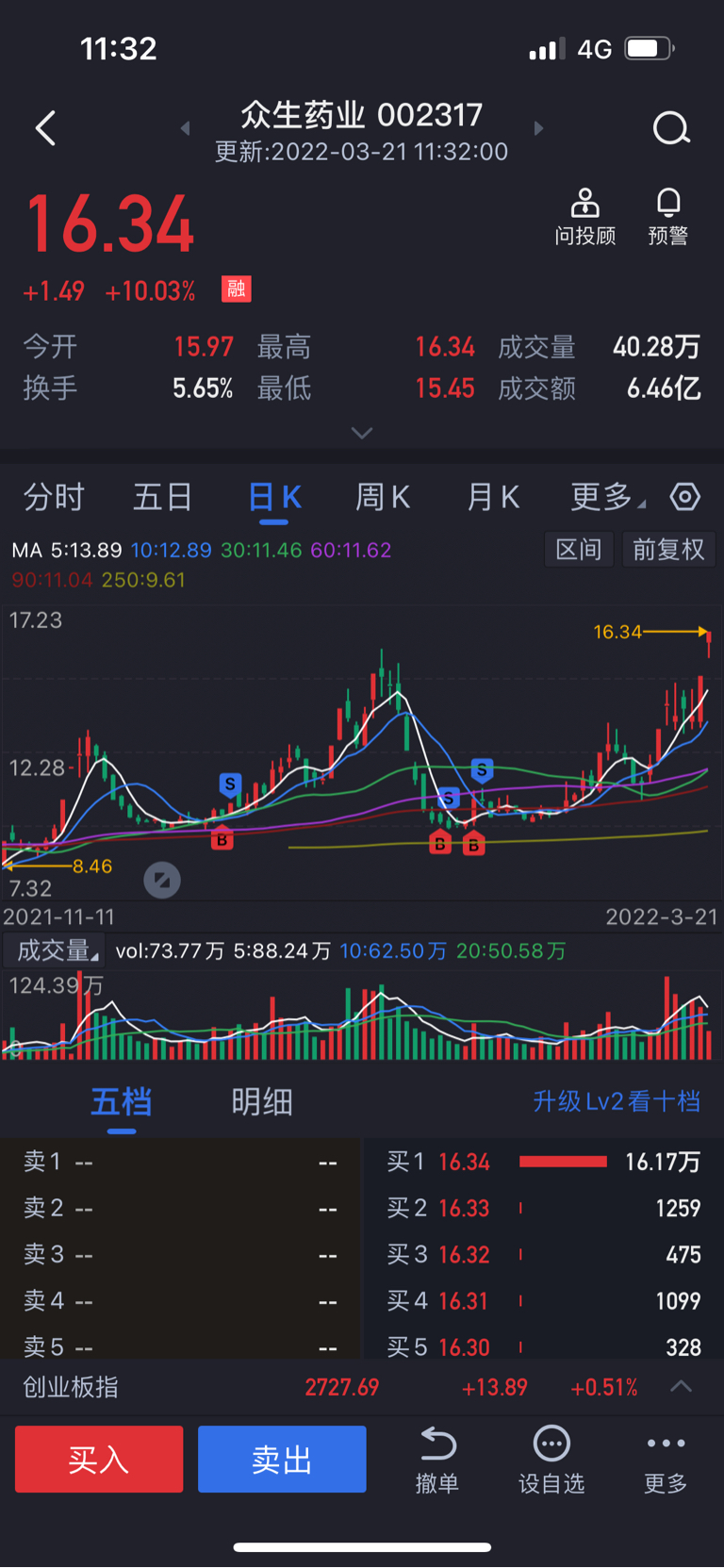Change the 前复权 adjustment option
This screenshot has height=1568, width=724.
tap(668, 550)
